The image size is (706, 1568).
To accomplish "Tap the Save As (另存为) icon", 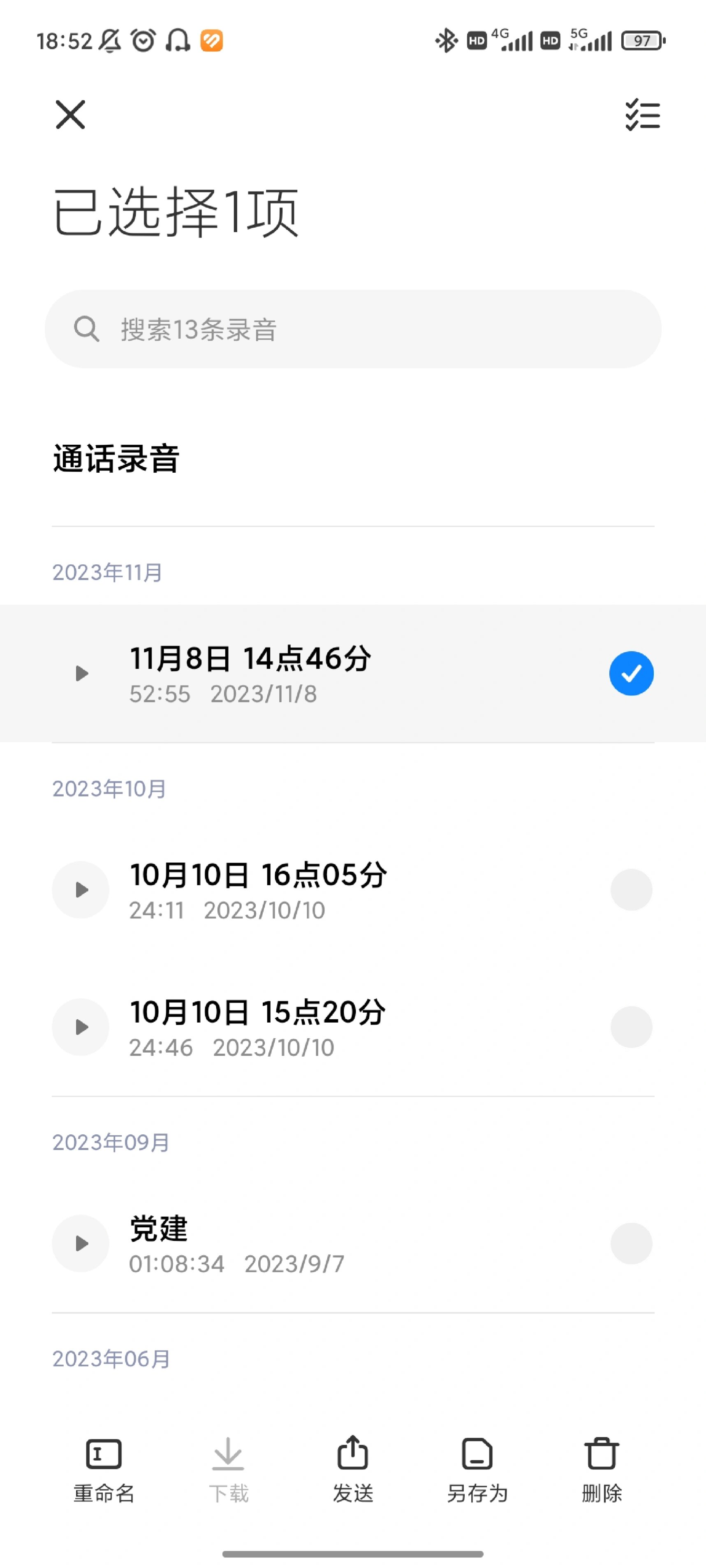I will click(477, 1454).
